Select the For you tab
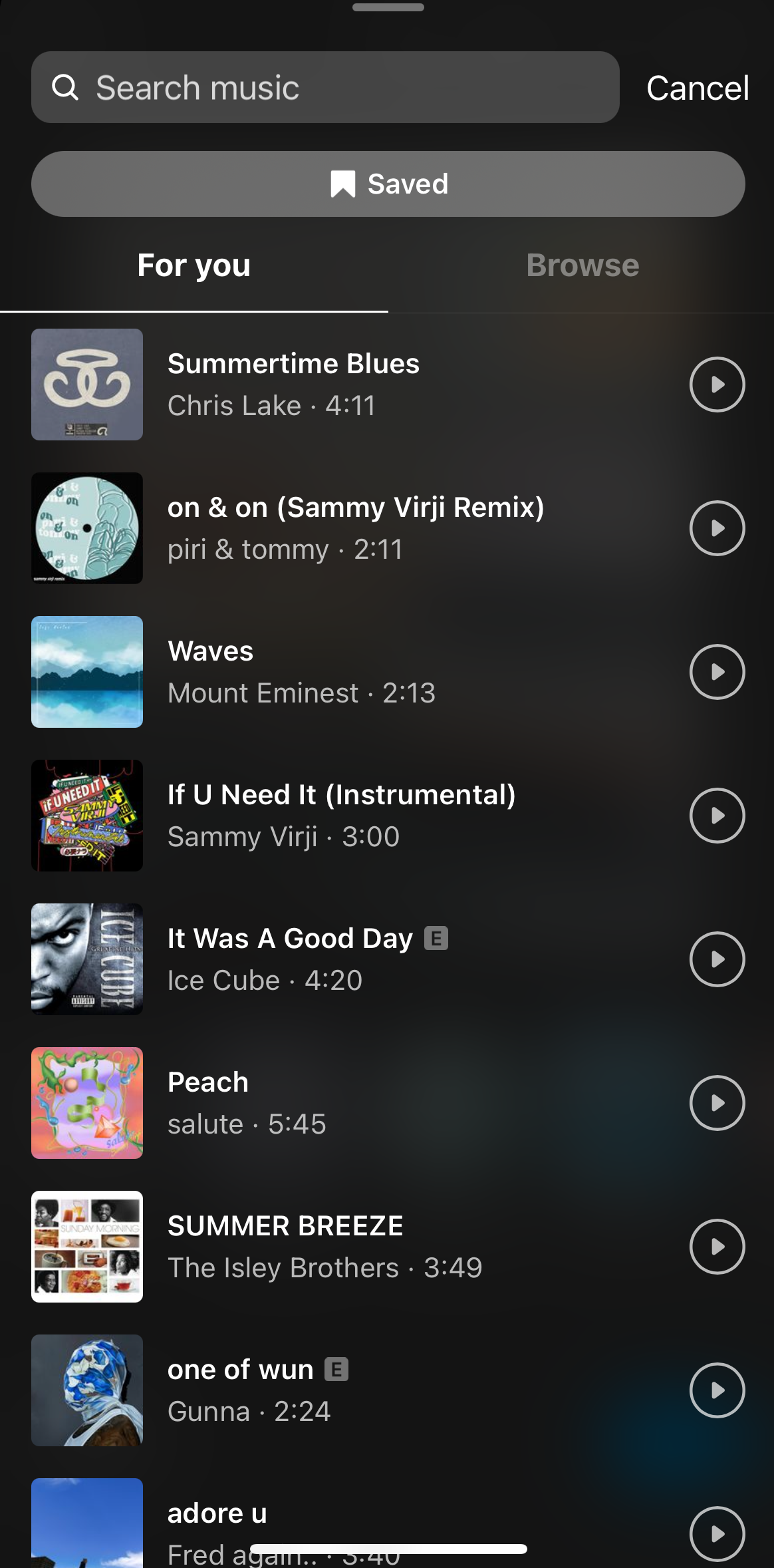This screenshot has width=774, height=1568. tap(193, 265)
